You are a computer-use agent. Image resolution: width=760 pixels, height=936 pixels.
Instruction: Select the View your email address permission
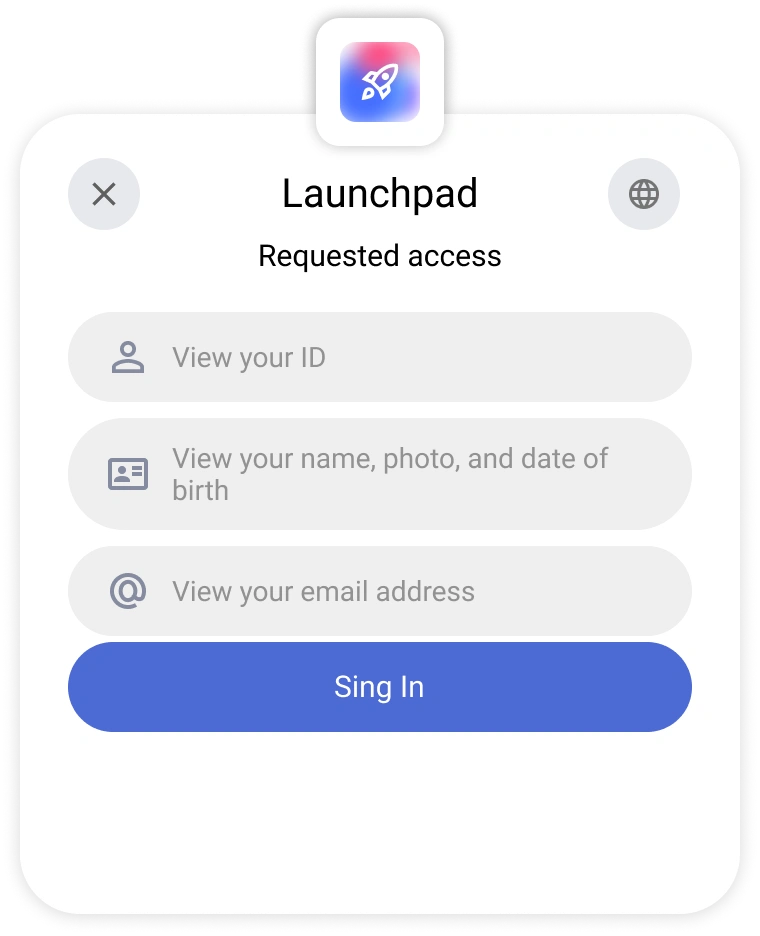[380, 591]
